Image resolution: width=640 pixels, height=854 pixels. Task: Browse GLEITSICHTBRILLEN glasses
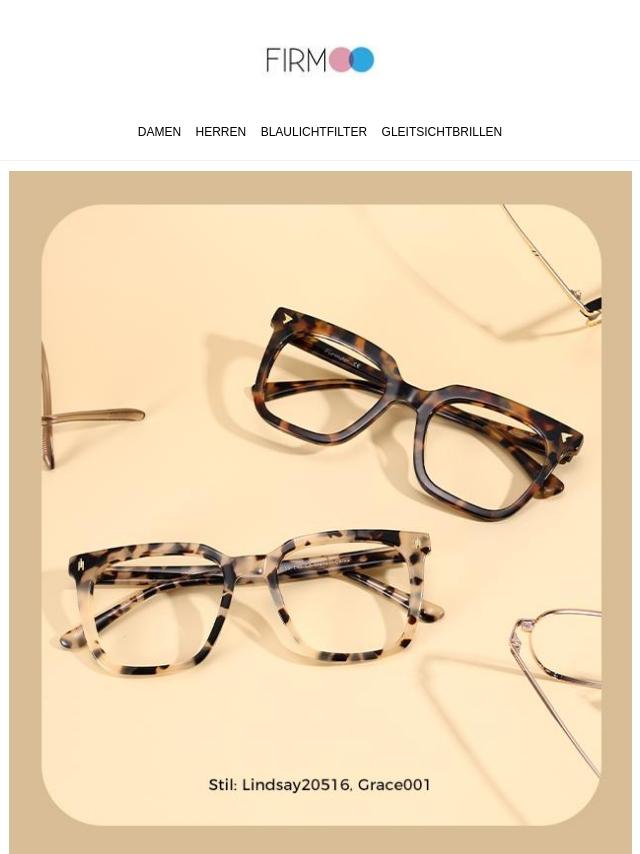(x=442, y=132)
